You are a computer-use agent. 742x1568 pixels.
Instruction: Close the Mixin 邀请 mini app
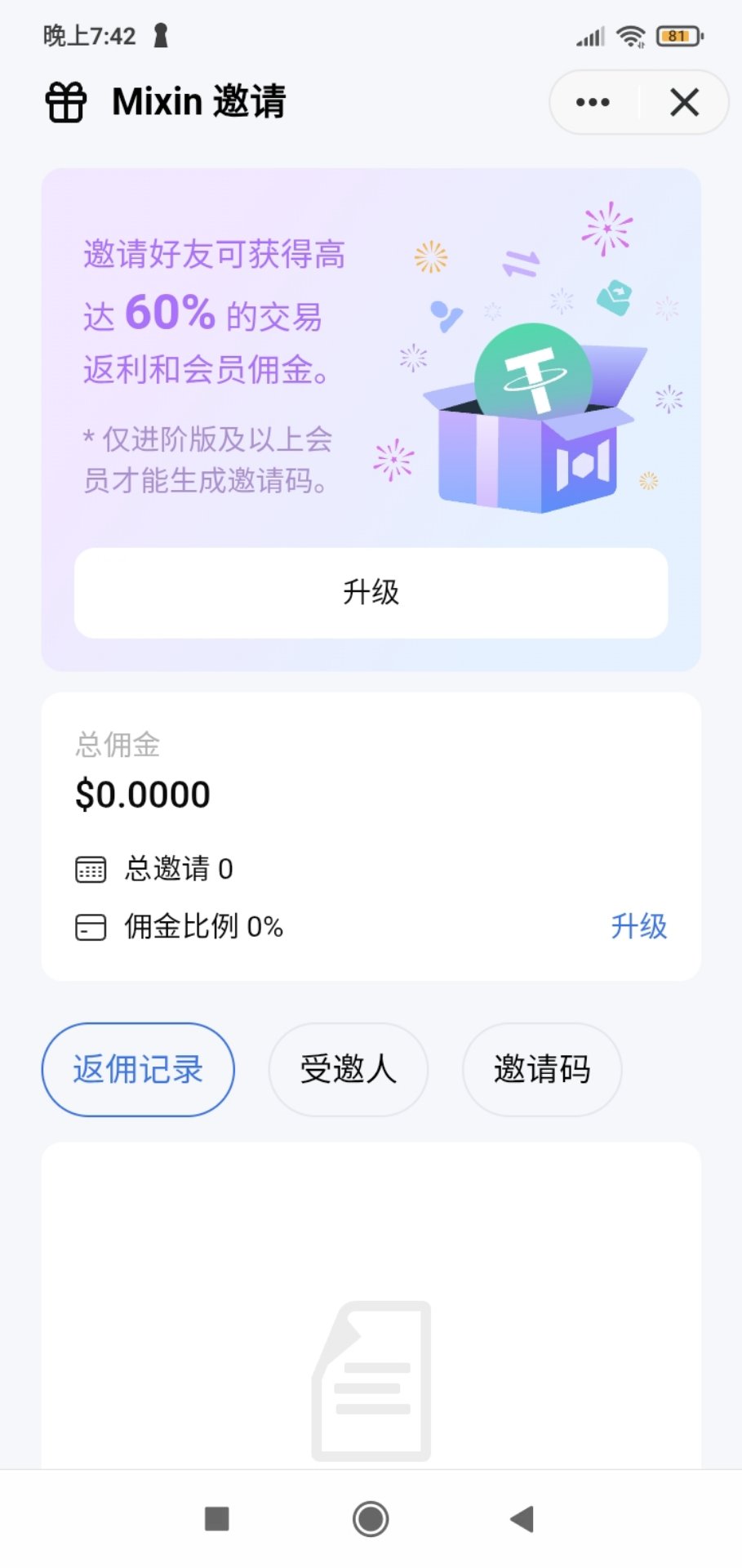[x=684, y=102]
